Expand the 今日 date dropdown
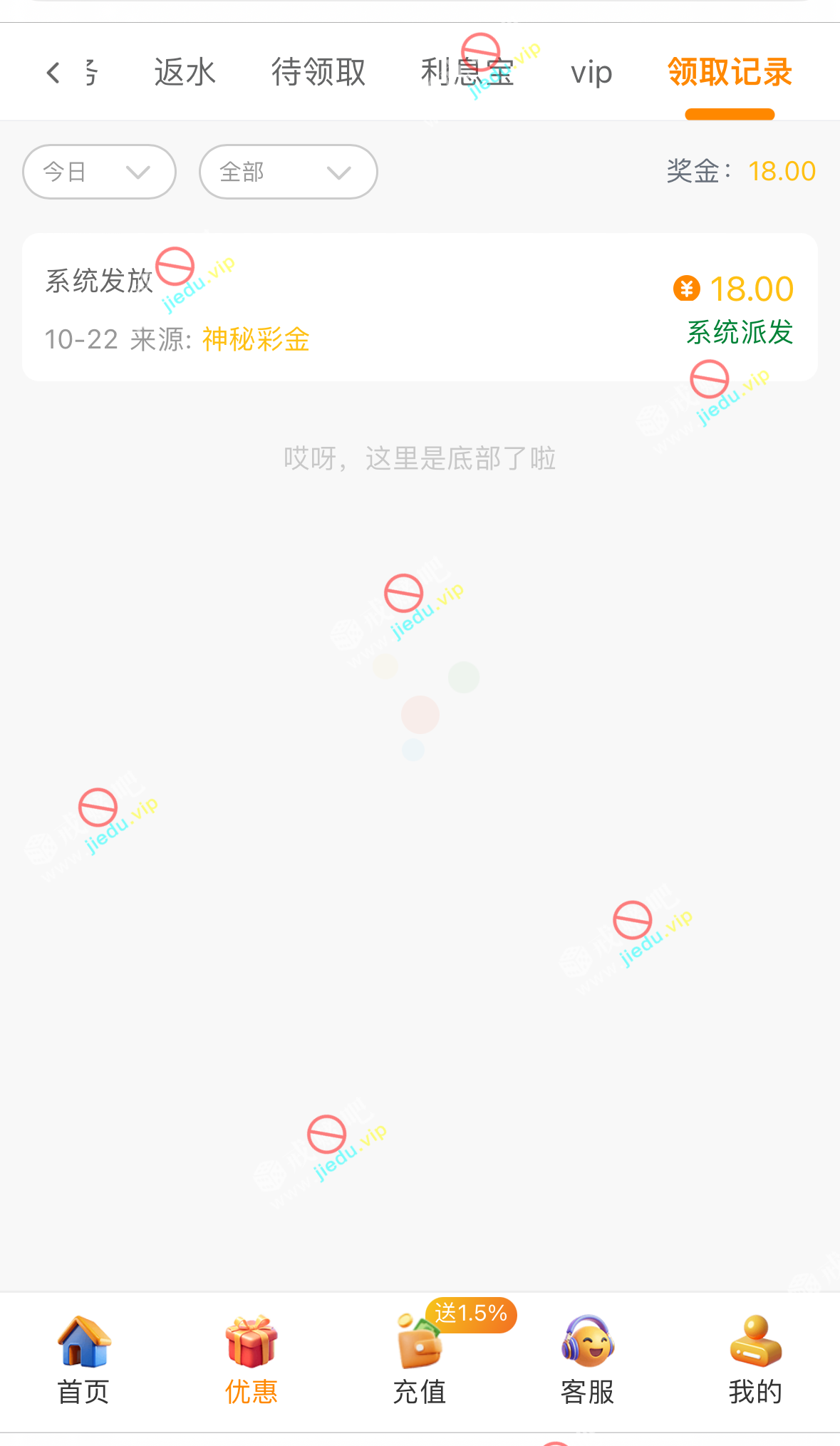The width and height of the screenshot is (840, 1446). (99, 172)
